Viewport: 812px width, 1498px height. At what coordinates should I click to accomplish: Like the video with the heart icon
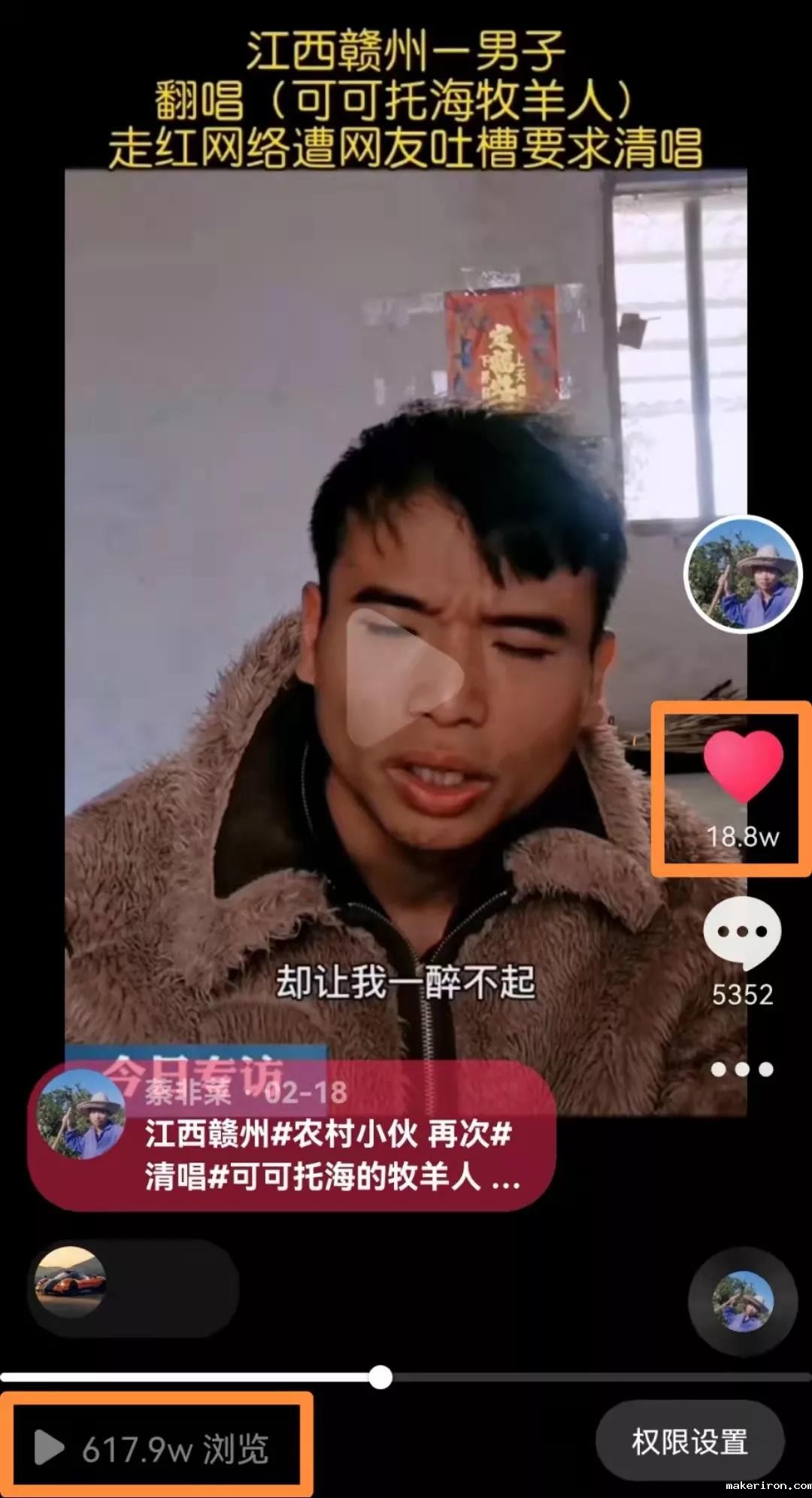tap(743, 767)
